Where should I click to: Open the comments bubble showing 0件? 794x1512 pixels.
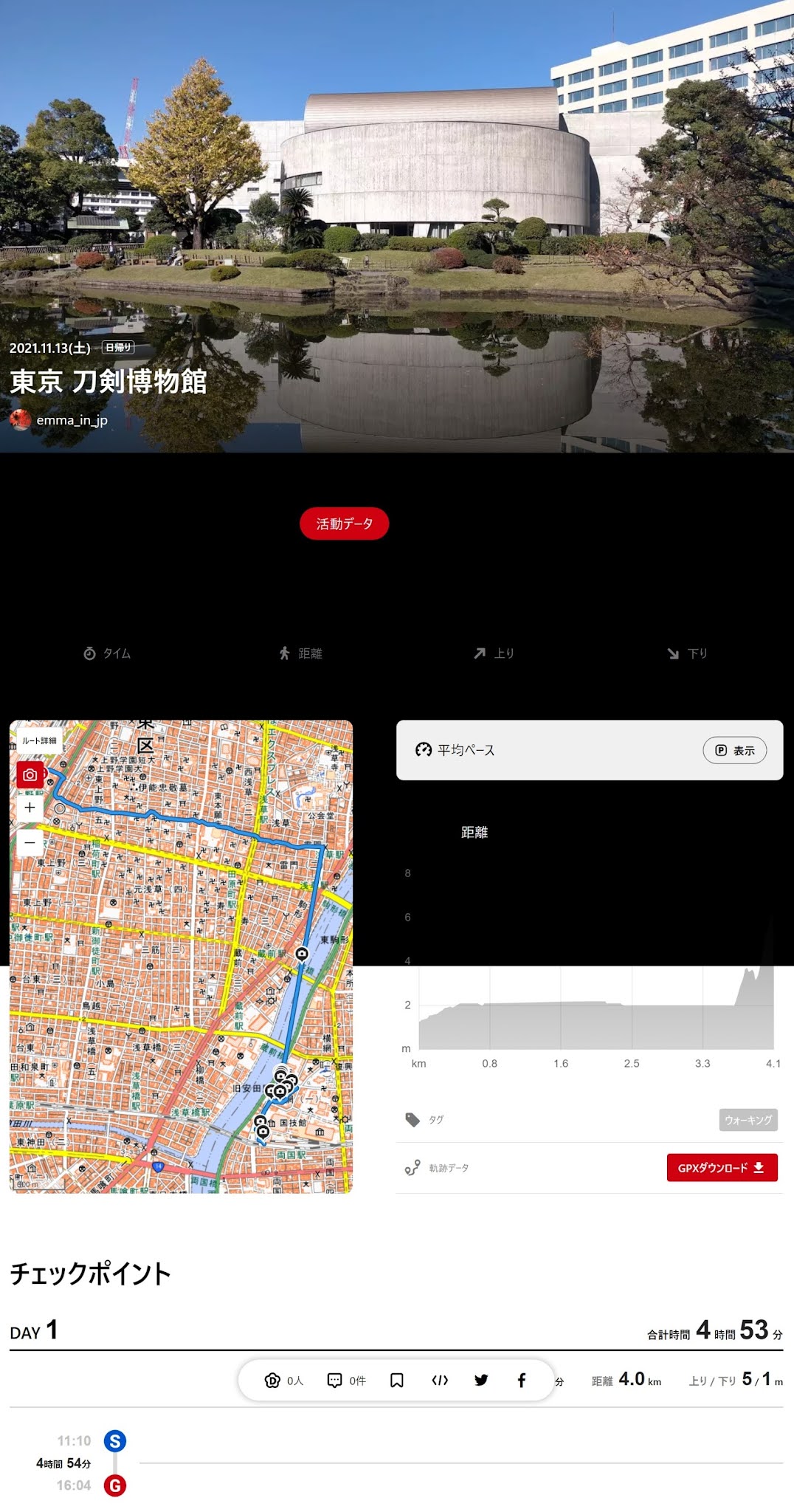(x=347, y=1381)
